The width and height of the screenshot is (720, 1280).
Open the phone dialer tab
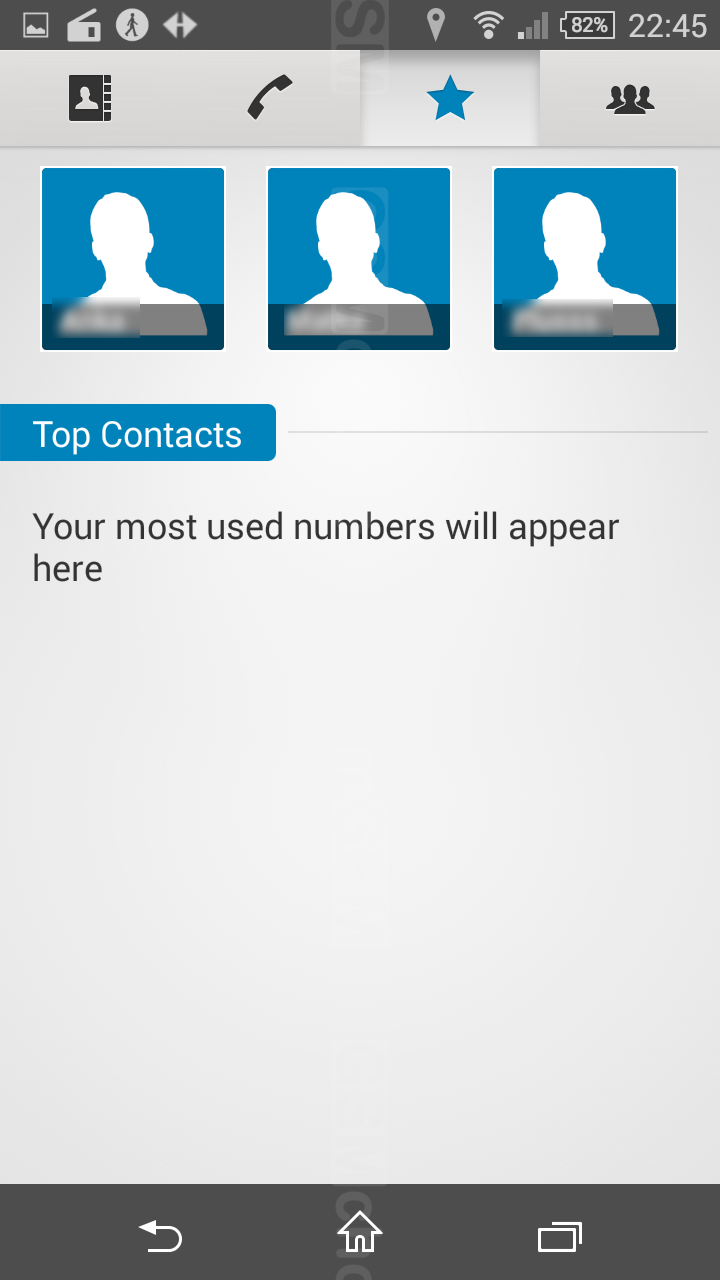[x=270, y=99]
